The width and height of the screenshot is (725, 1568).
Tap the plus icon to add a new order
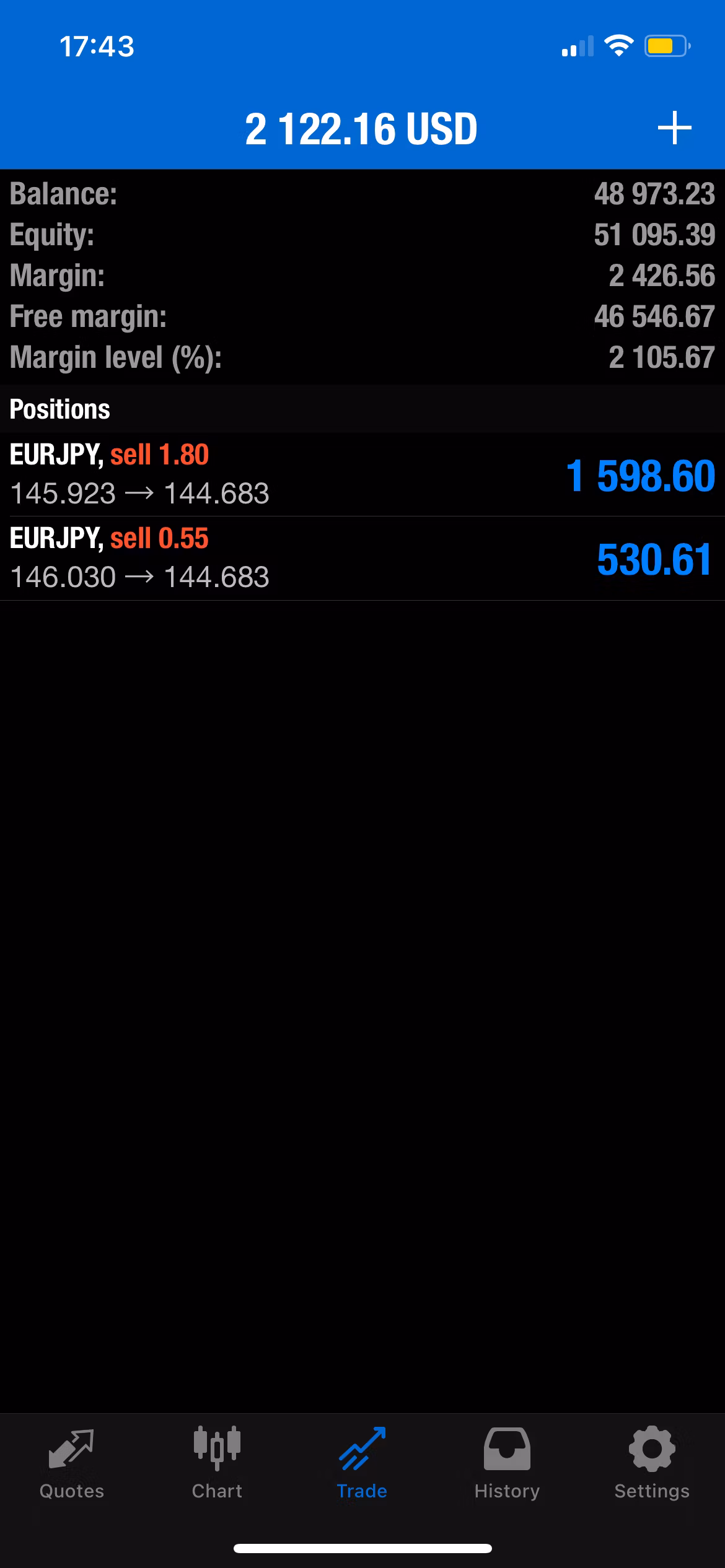click(674, 128)
